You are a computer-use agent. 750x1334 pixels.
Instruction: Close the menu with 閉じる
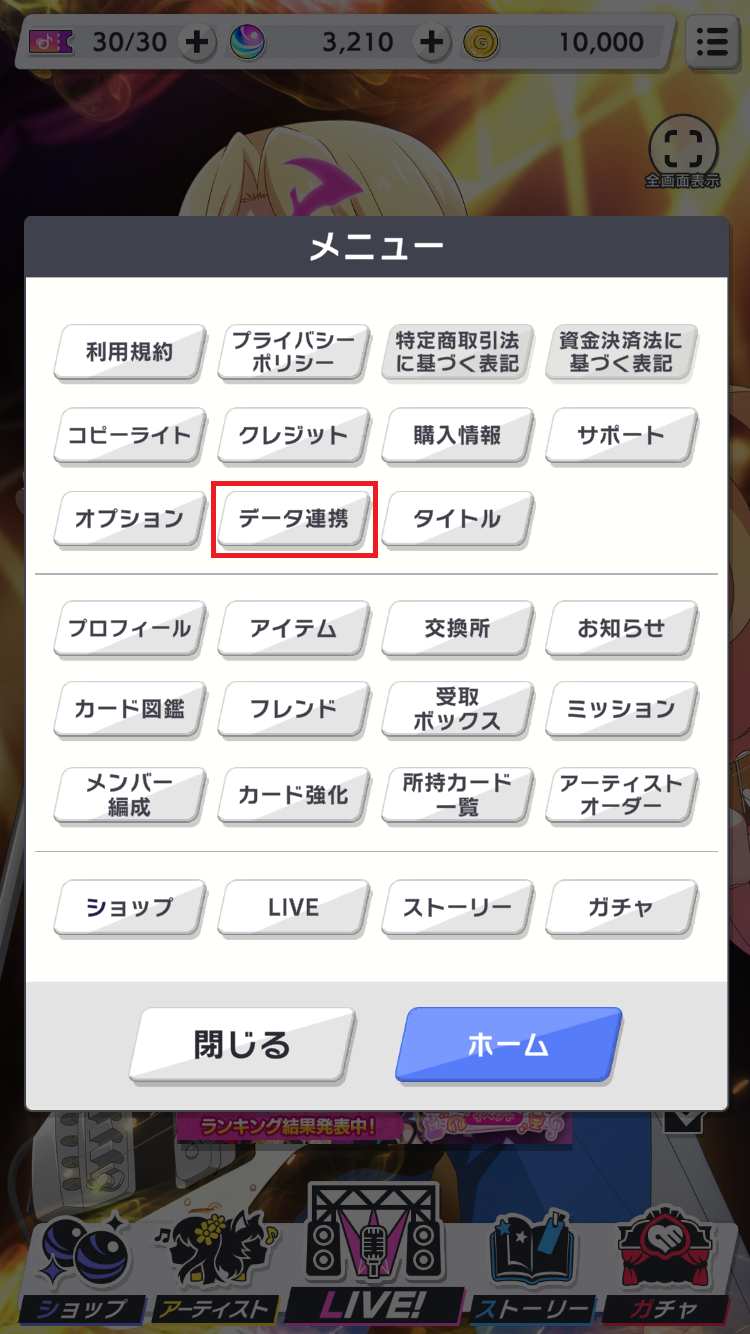tap(242, 1045)
